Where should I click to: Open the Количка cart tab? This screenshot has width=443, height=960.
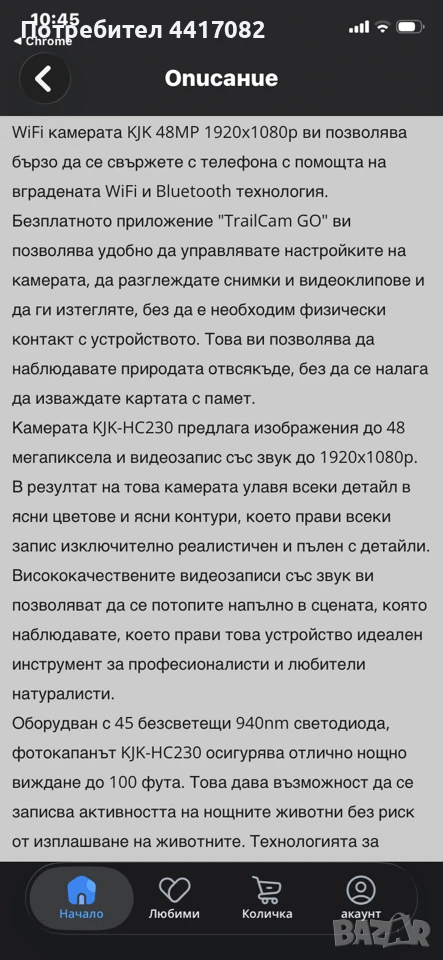coord(267,898)
